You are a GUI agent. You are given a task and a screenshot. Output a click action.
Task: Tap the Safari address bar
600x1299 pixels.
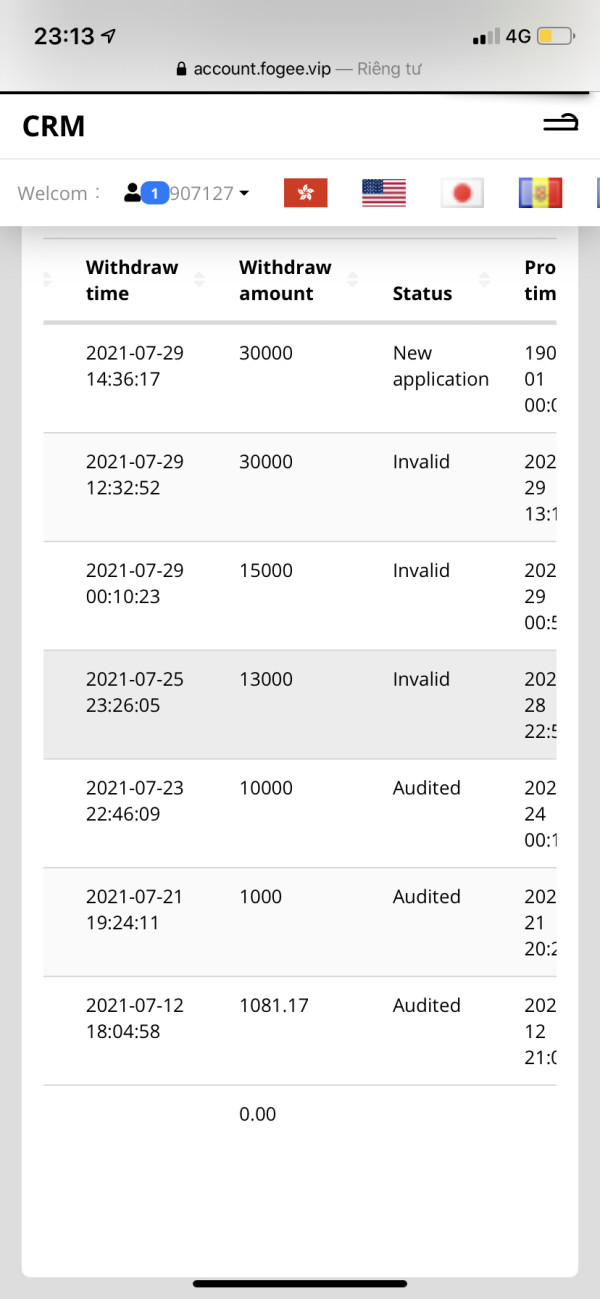click(x=298, y=69)
